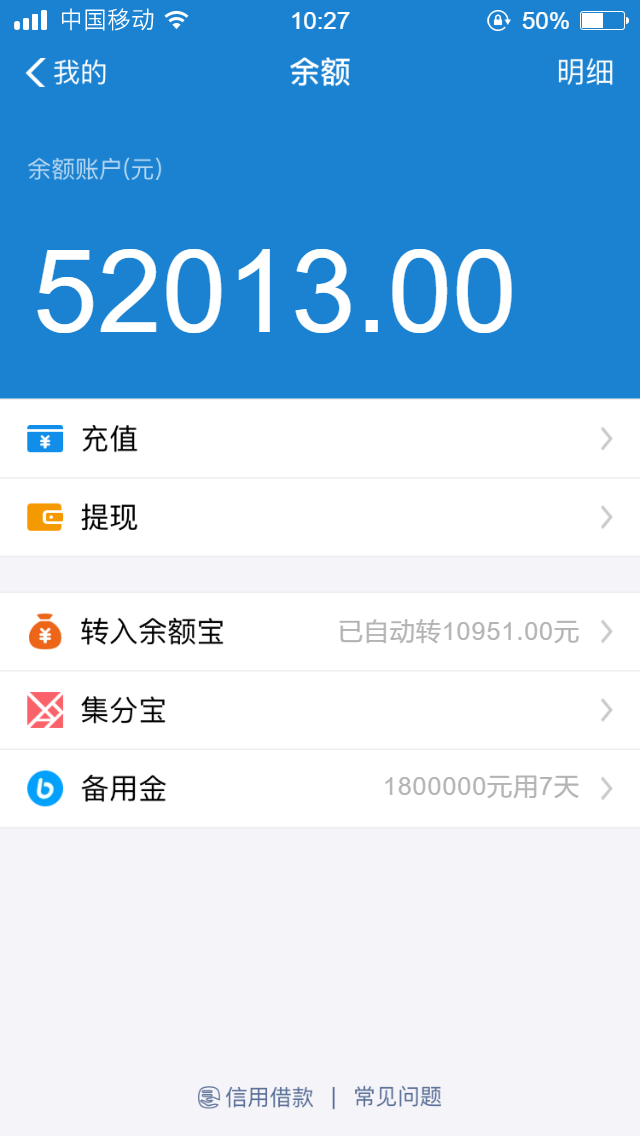Viewport: 640px width, 1136px height.
Task: Tap the 信用借款 link
Action: point(257,1097)
